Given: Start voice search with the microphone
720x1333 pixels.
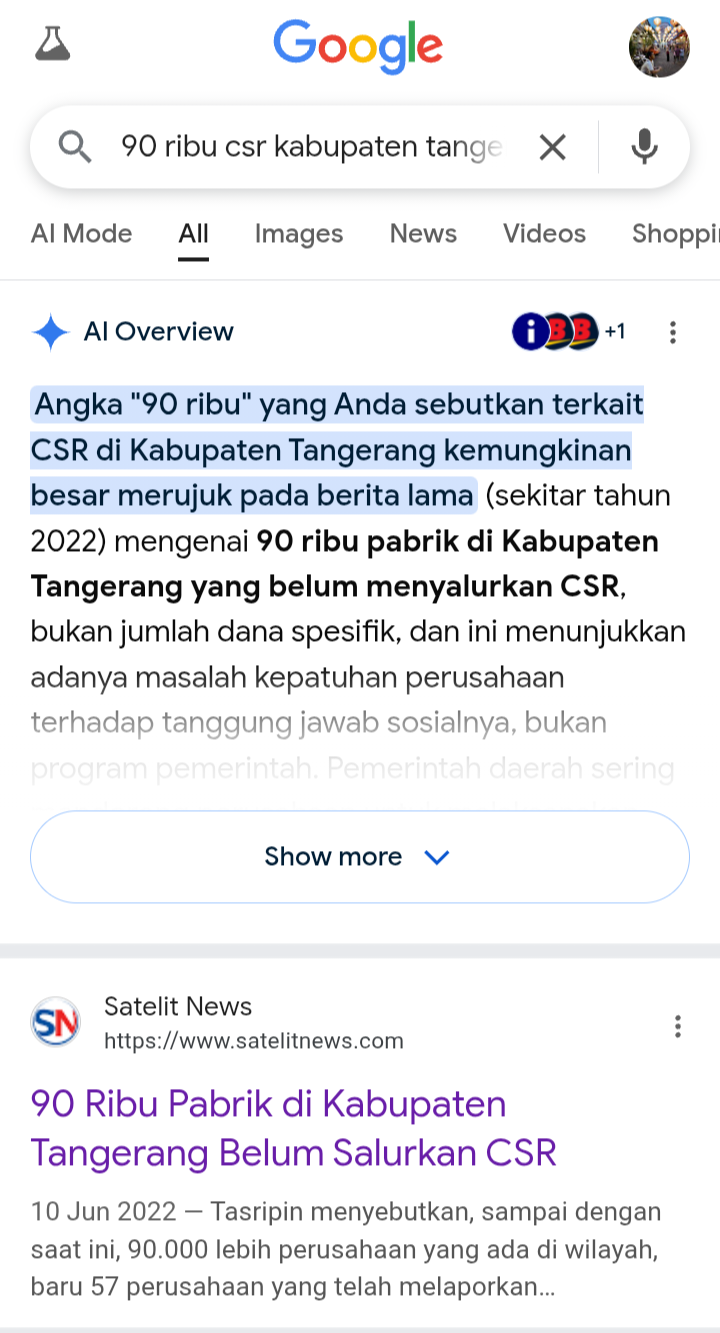Looking at the screenshot, I should pyautogui.click(x=645, y=148).
